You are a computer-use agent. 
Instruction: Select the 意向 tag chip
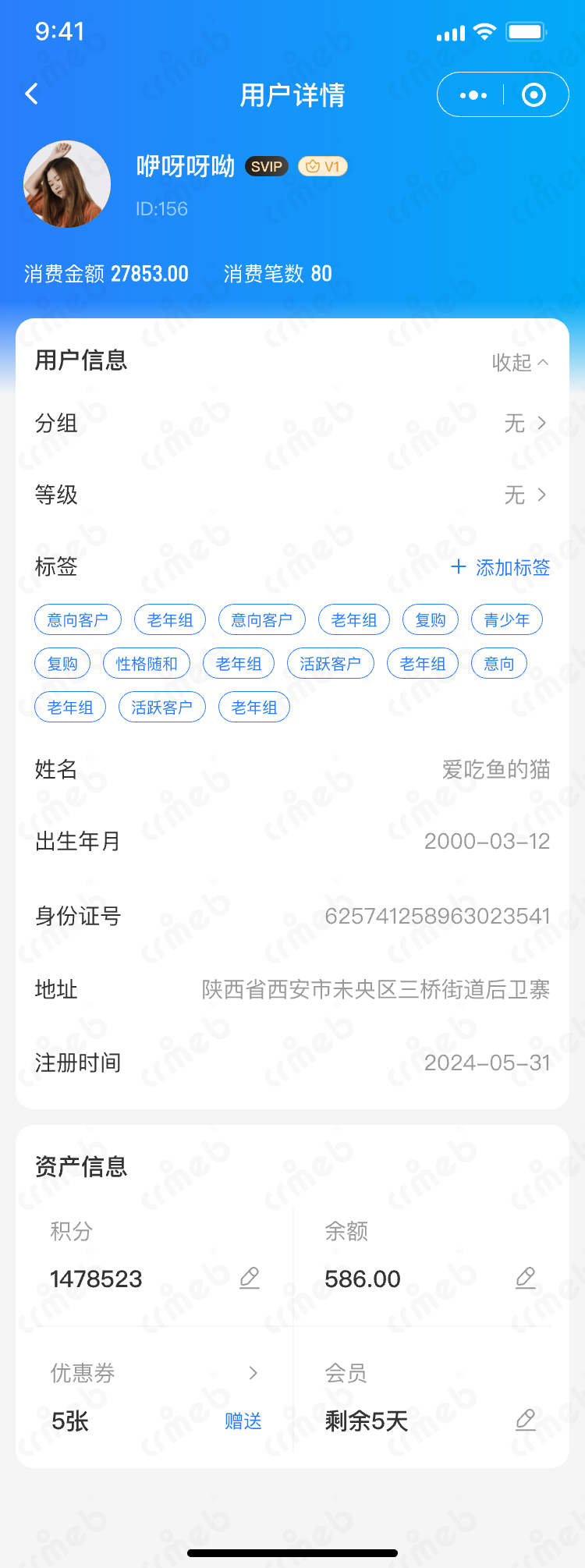[x=498, y=664]
